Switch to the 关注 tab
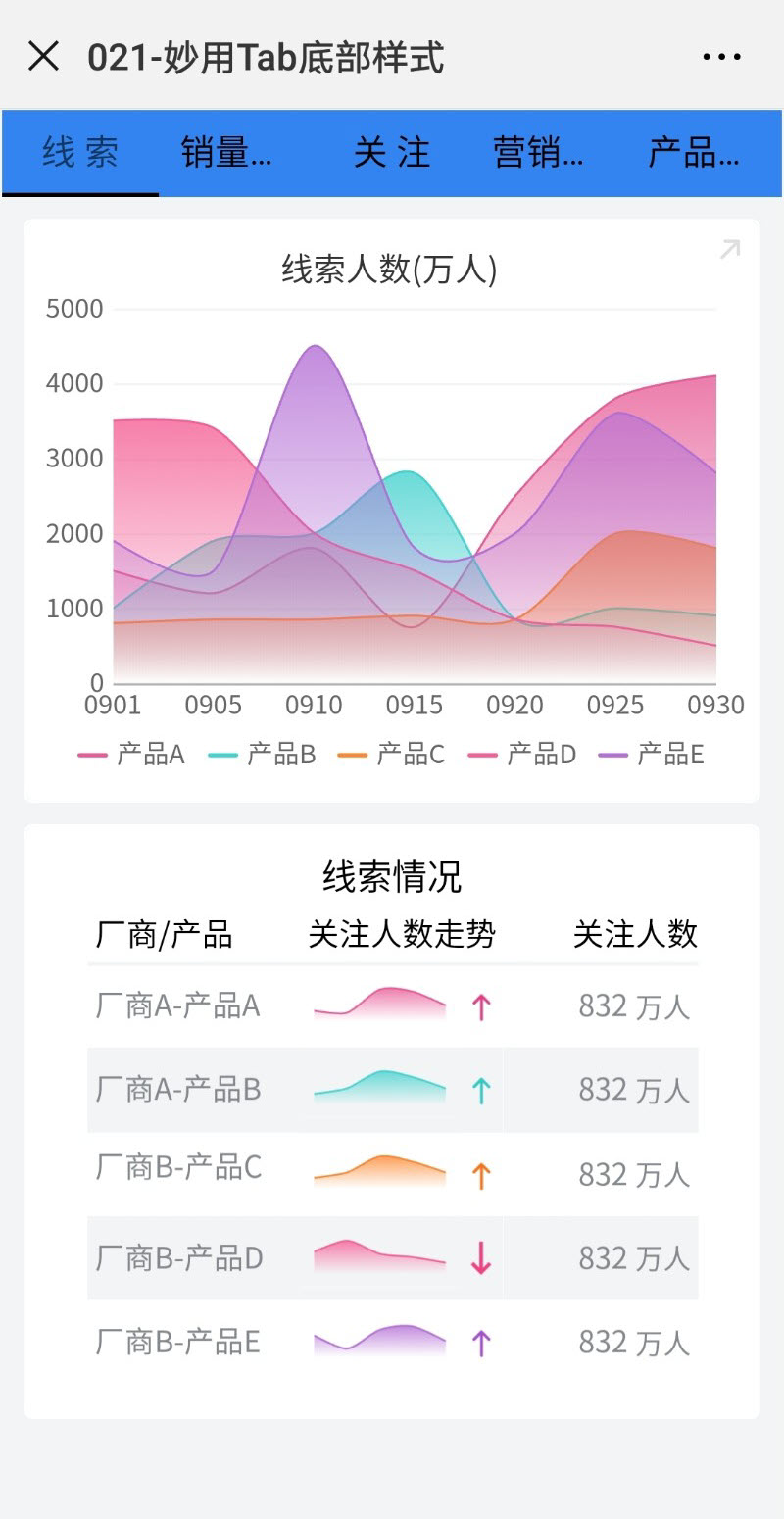 tap(392, 153)
